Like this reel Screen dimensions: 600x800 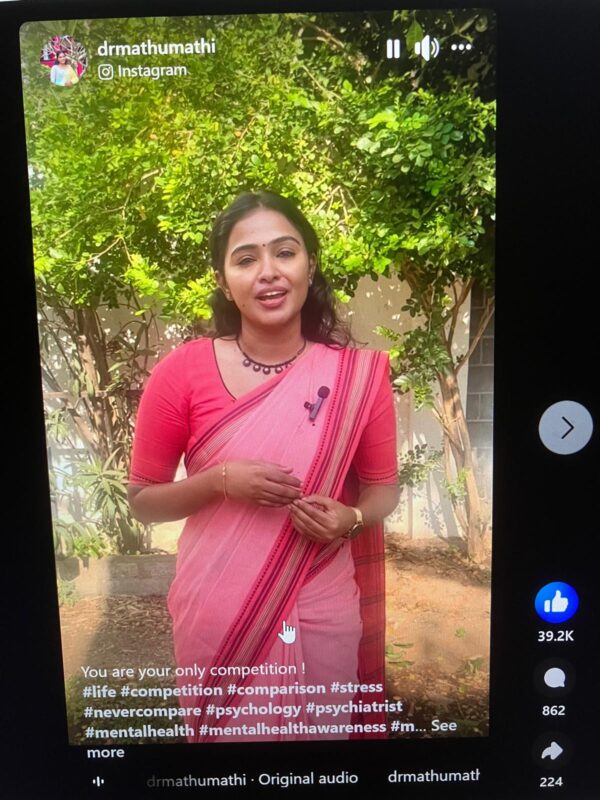point(555,602)
